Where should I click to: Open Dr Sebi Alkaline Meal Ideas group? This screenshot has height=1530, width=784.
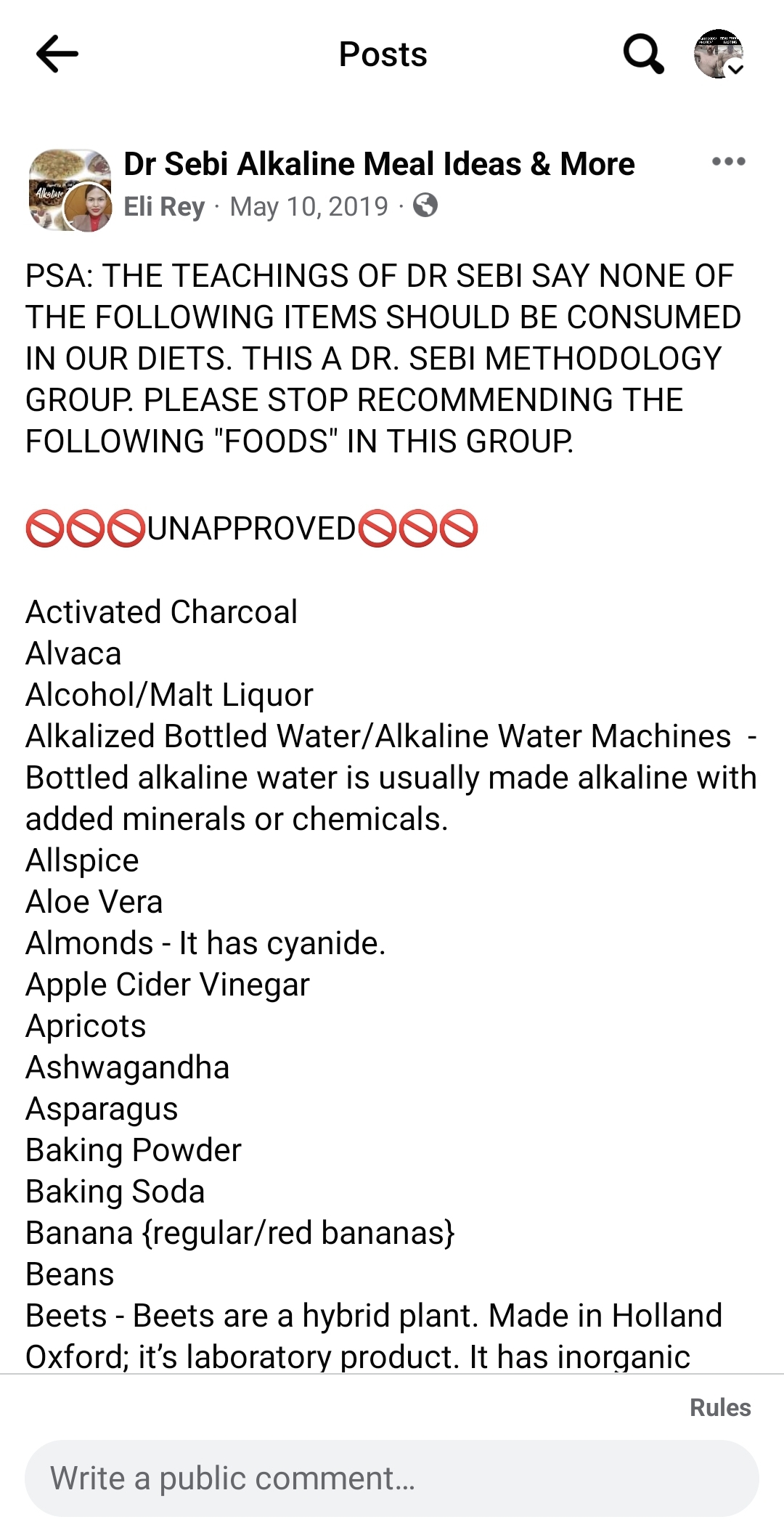[378, 164]
